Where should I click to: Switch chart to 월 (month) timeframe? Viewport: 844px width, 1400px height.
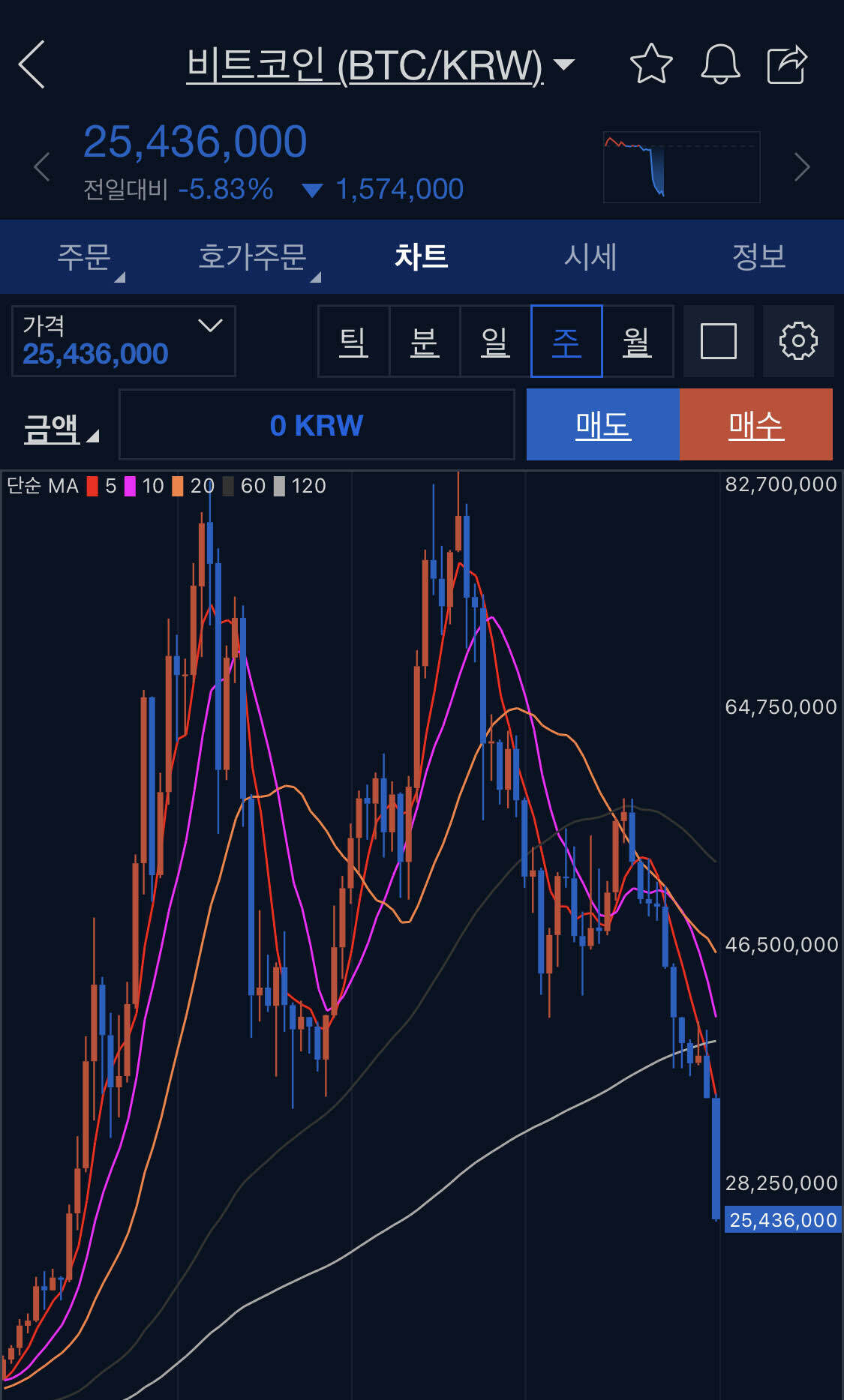pos(638,341)
